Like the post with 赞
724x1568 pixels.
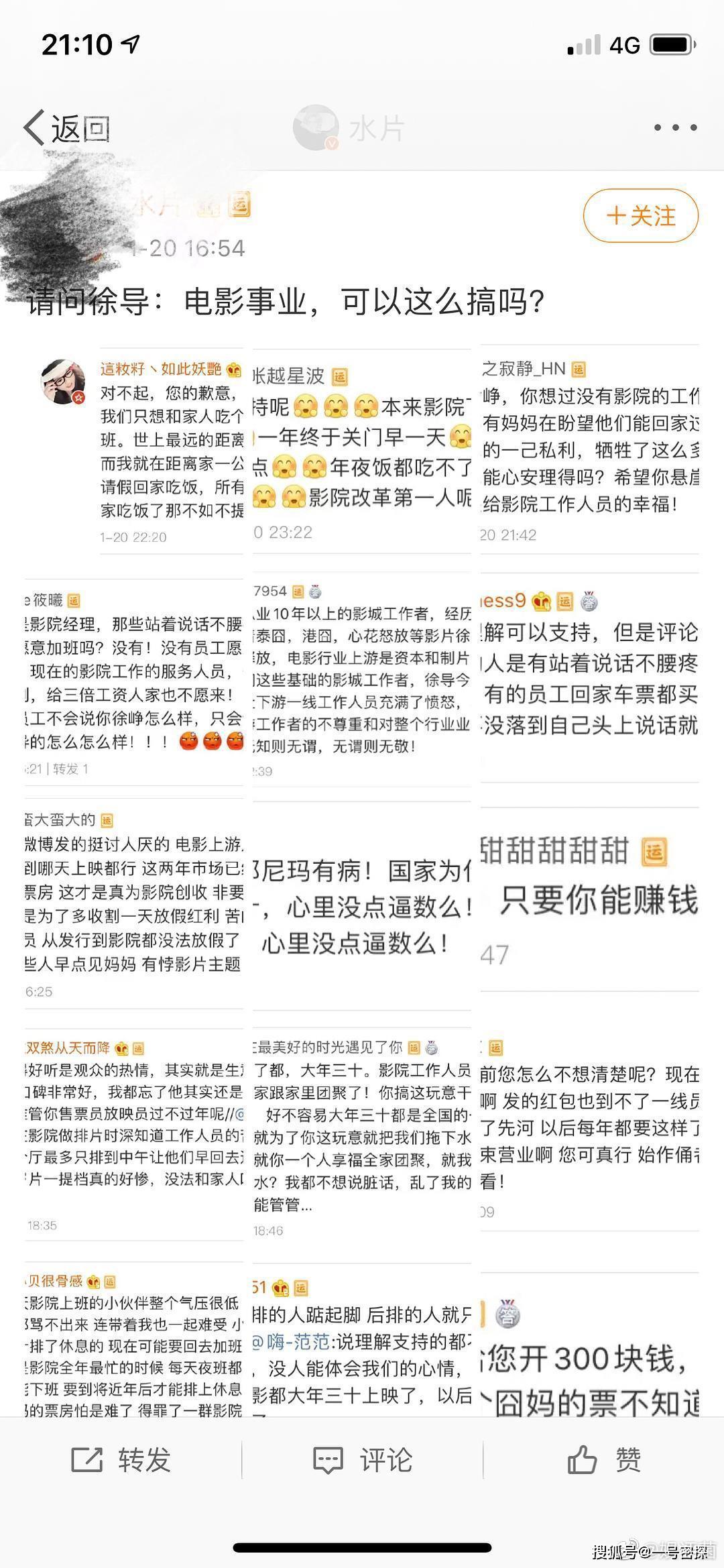[x=604, y=1460]
